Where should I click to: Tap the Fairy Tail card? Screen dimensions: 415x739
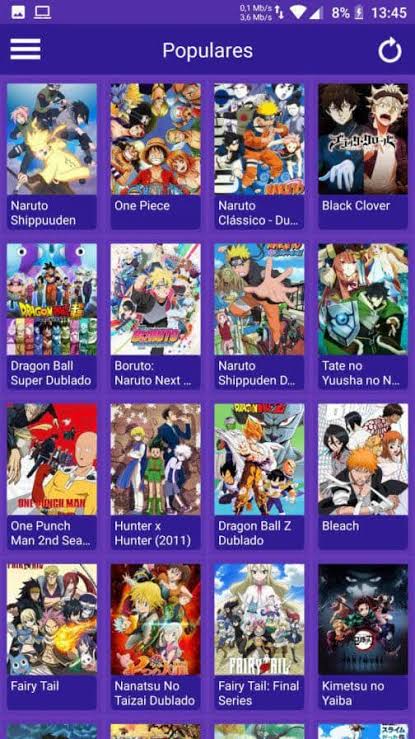(x=52, y=637)
